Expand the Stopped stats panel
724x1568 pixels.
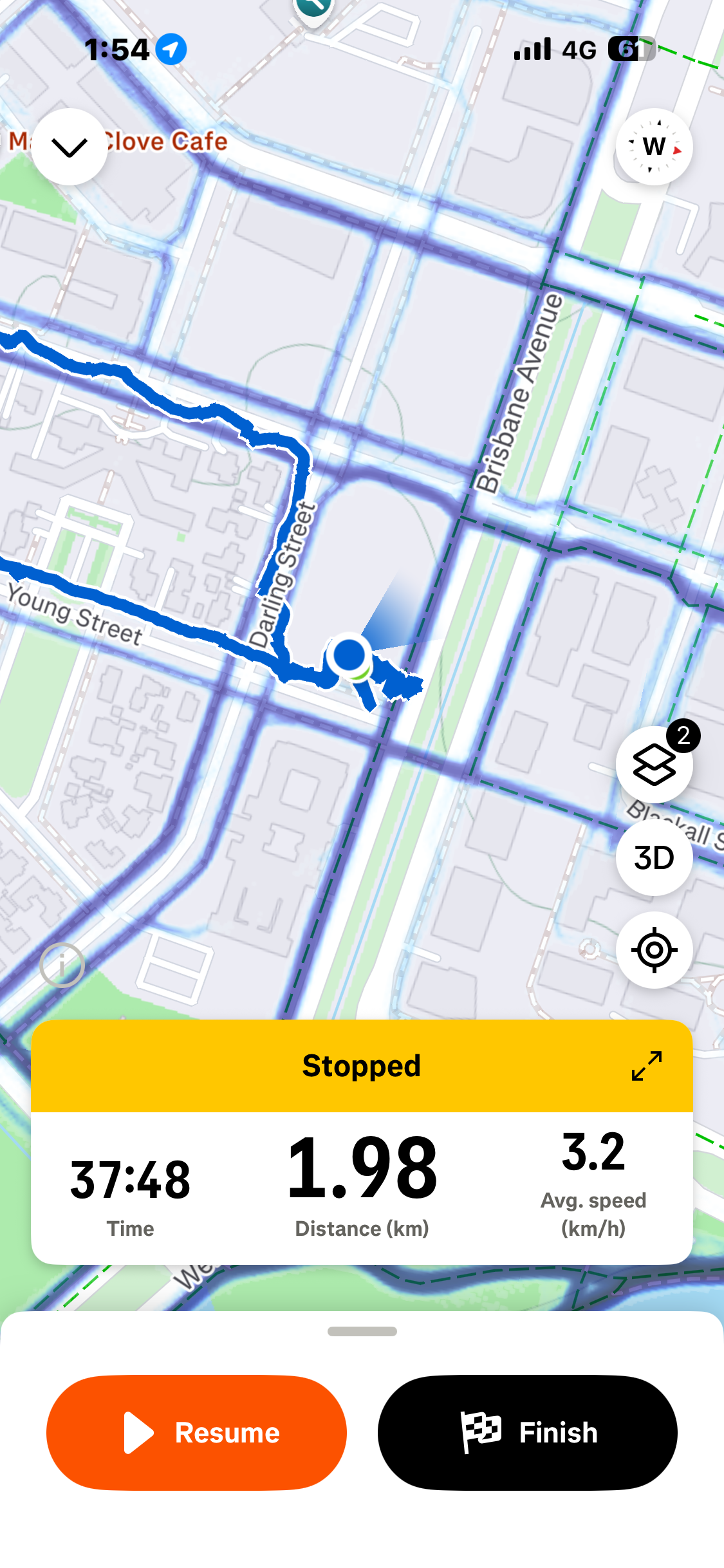pos(646,1066)
